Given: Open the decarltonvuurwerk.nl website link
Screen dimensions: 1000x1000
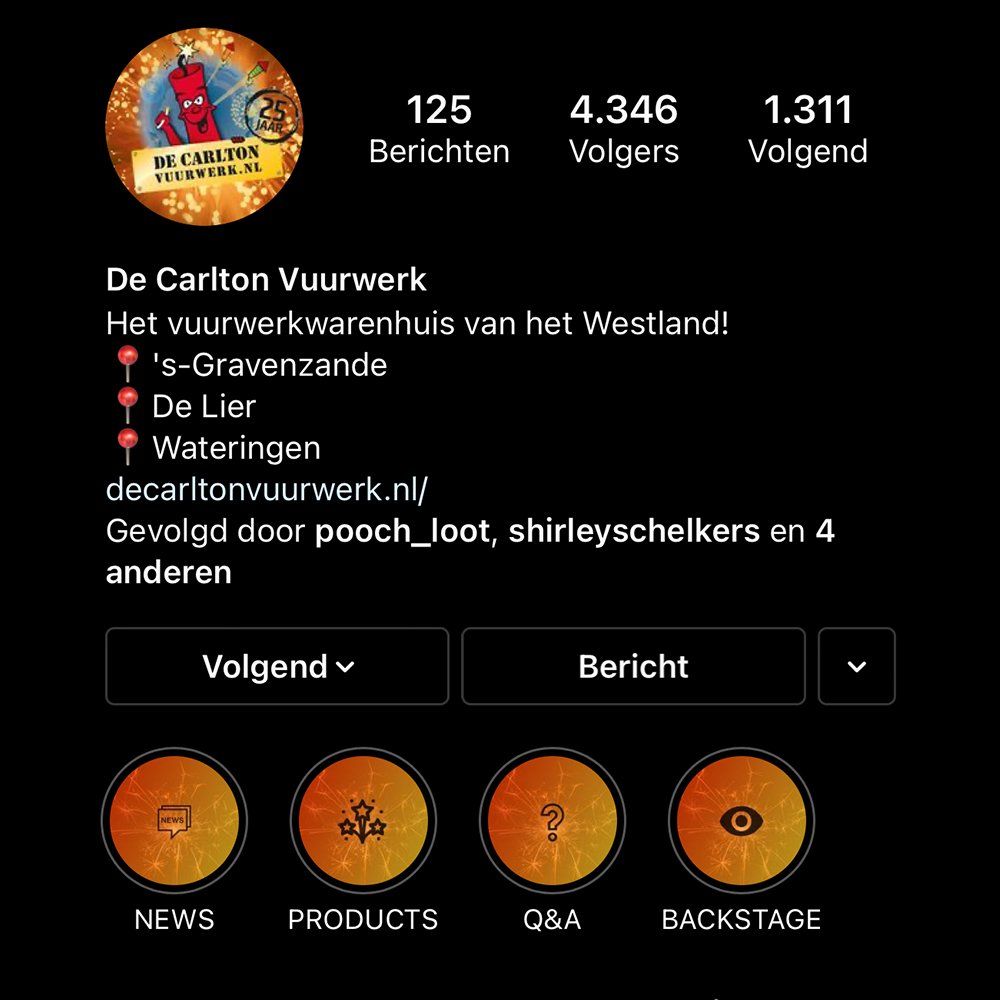Looking at the screenshot, I should pos(267,490).
